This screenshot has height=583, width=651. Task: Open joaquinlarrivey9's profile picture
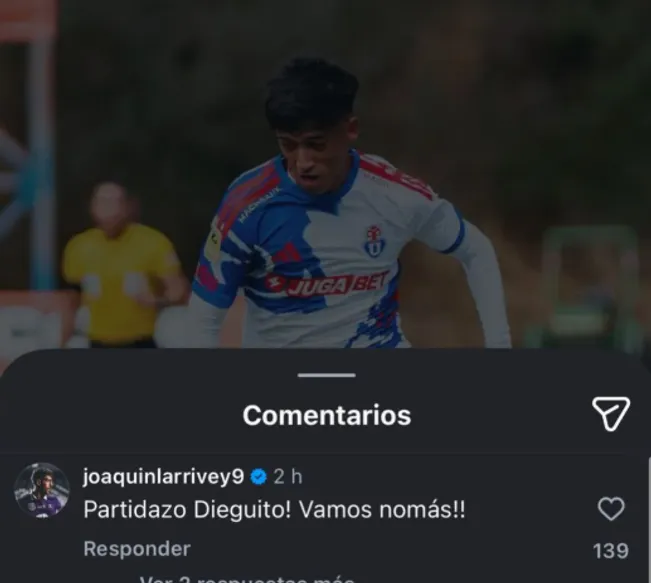click(x=42, y=490)
